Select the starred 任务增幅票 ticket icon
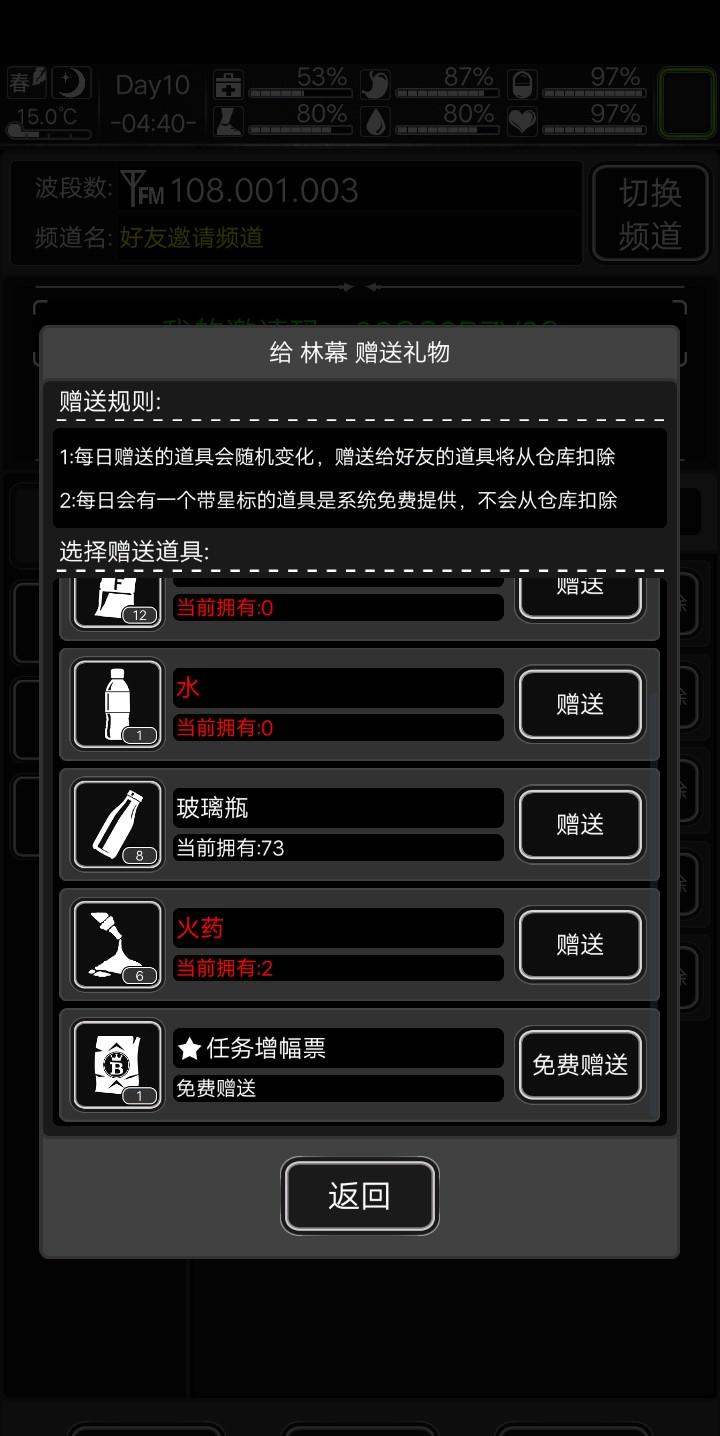720x1436 pixels. point(116,1064)
